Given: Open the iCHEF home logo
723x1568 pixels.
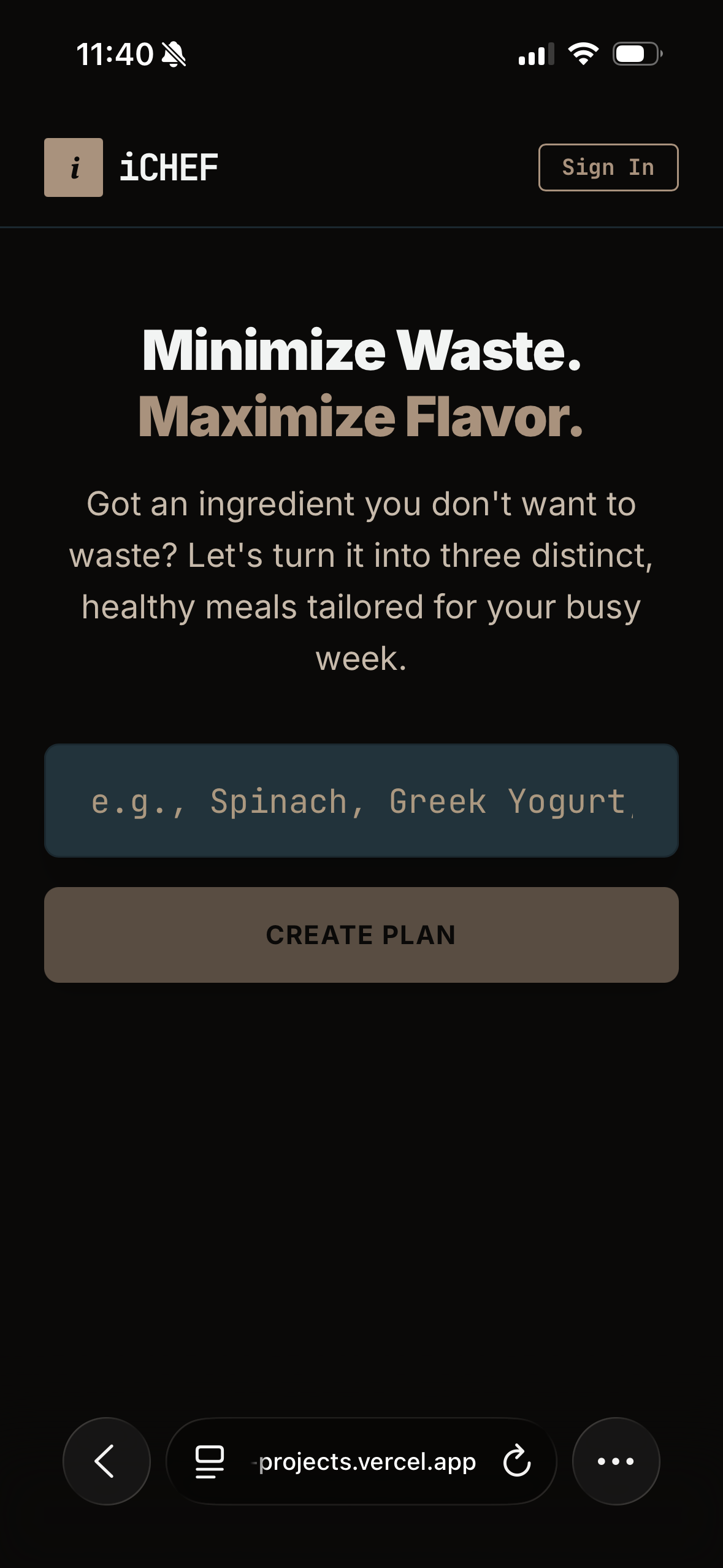Looking at the screenshot, I should coord(131,167).
